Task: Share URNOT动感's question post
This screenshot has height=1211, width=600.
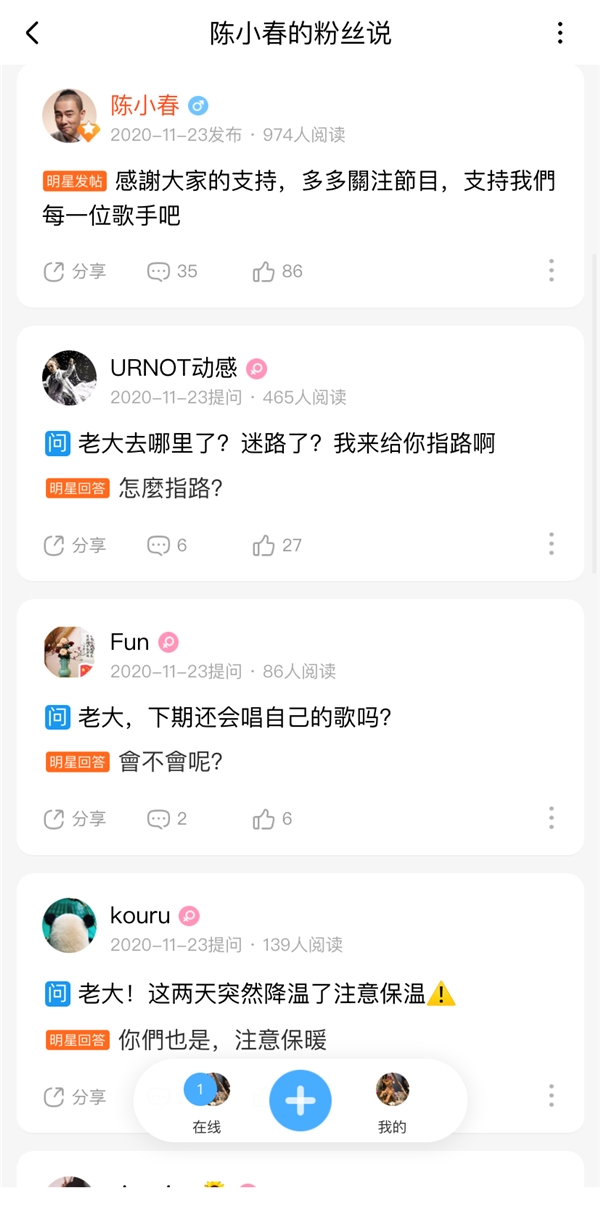Action: point(74,545)
